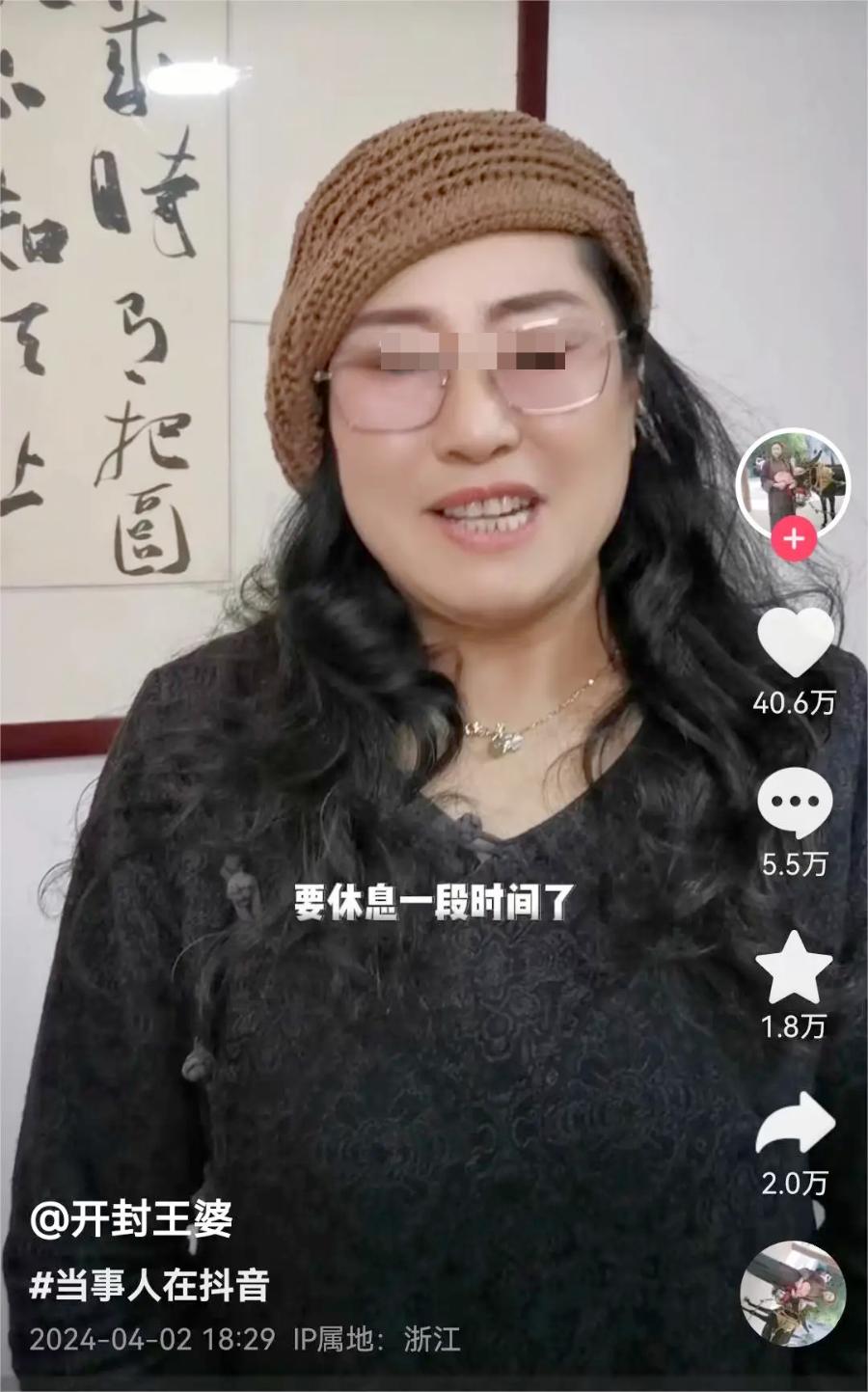Follow the creator with the red plus
Screen dimensions: 868x1392
[793, 538]
